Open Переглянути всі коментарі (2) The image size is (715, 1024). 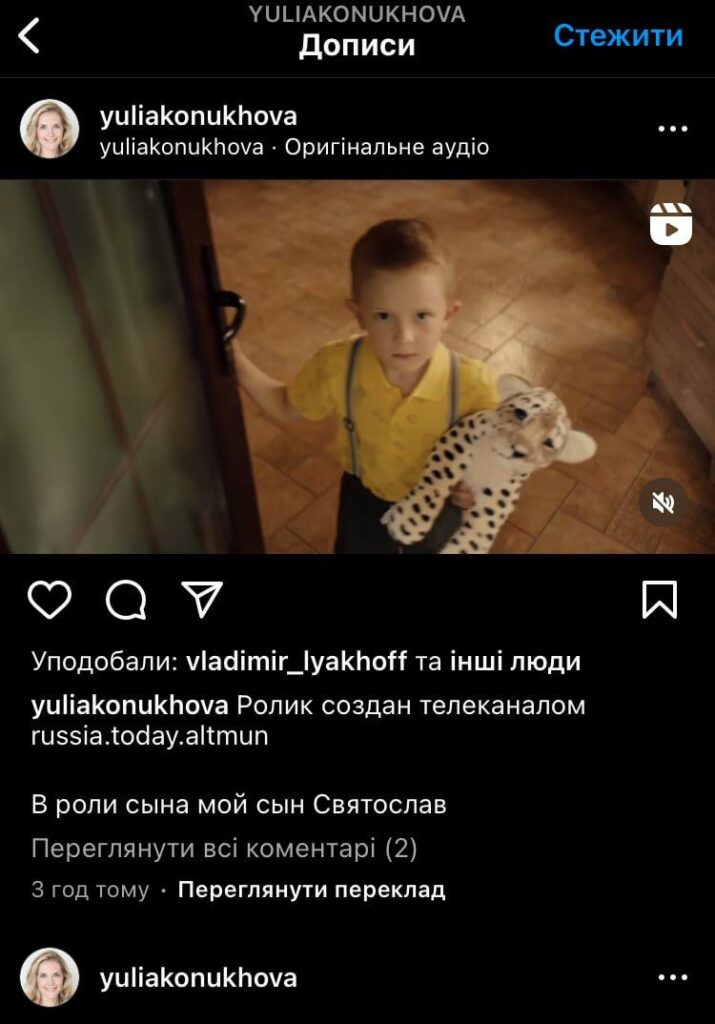224,849
